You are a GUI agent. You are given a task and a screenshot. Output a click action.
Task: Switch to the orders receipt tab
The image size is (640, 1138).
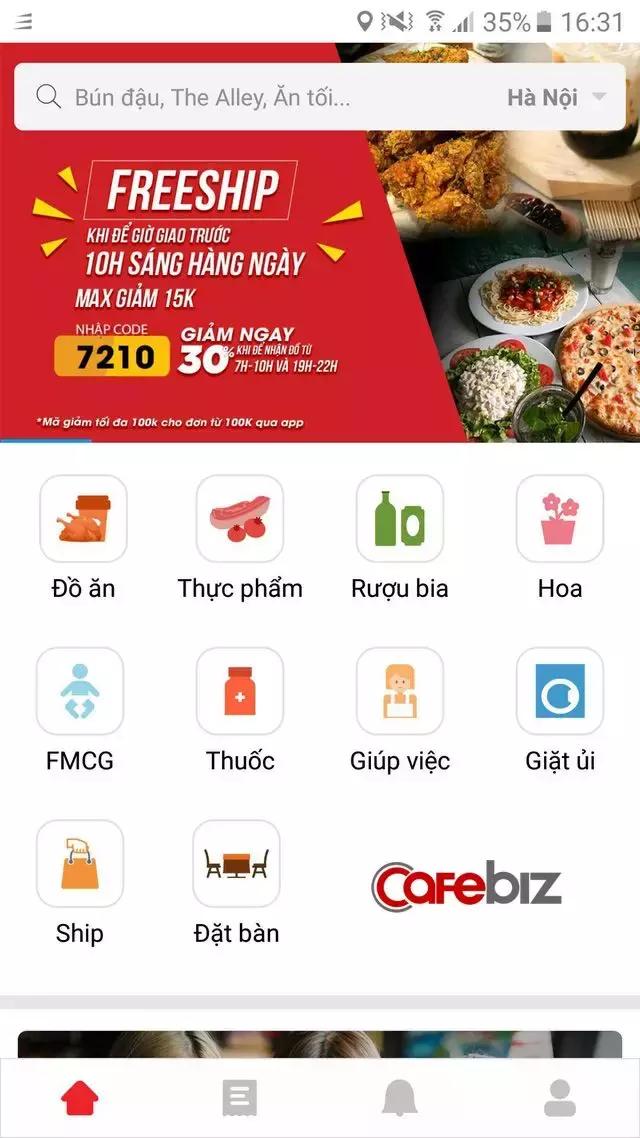240,1097
